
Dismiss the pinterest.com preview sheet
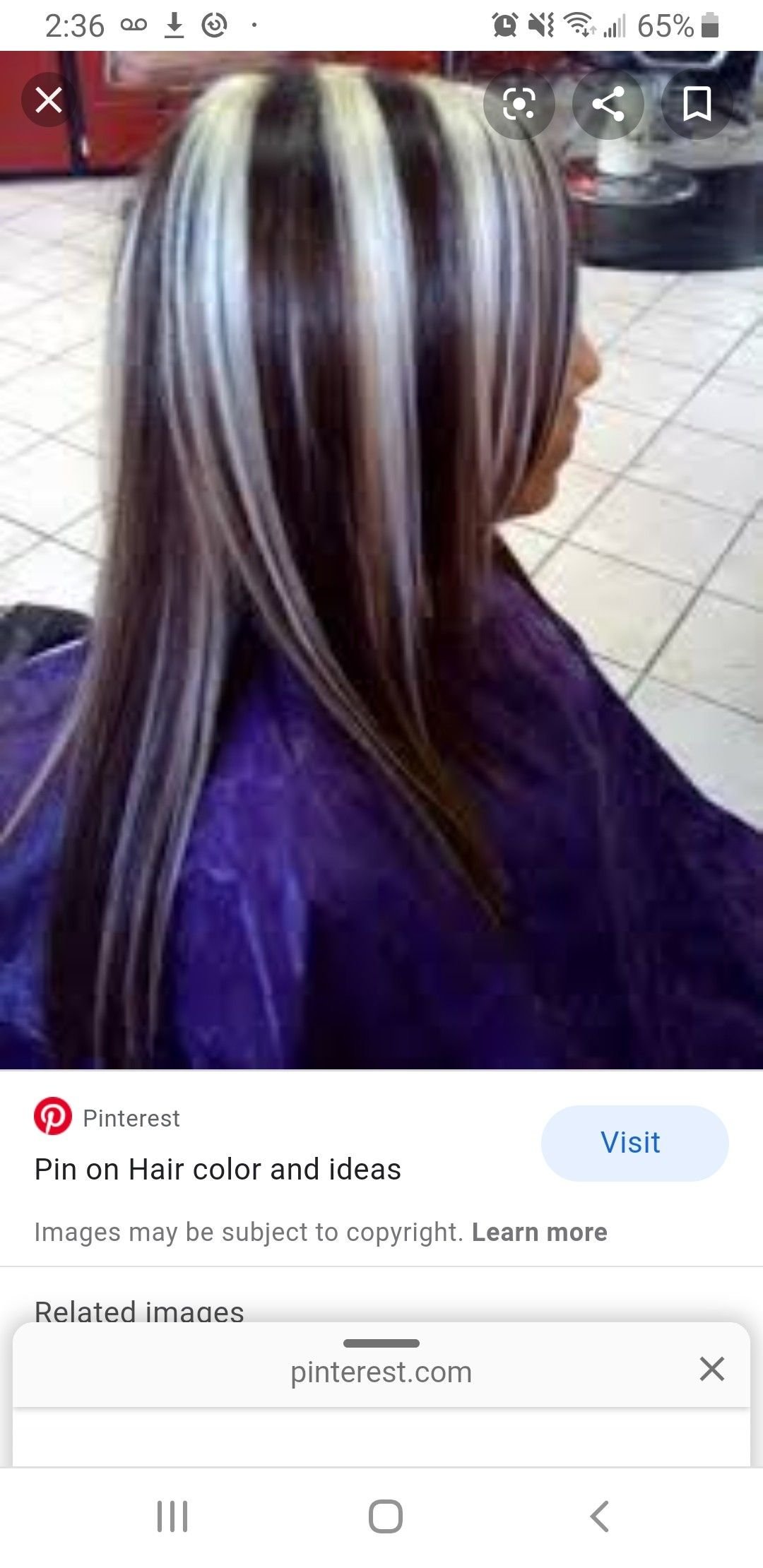point(711,1369)
